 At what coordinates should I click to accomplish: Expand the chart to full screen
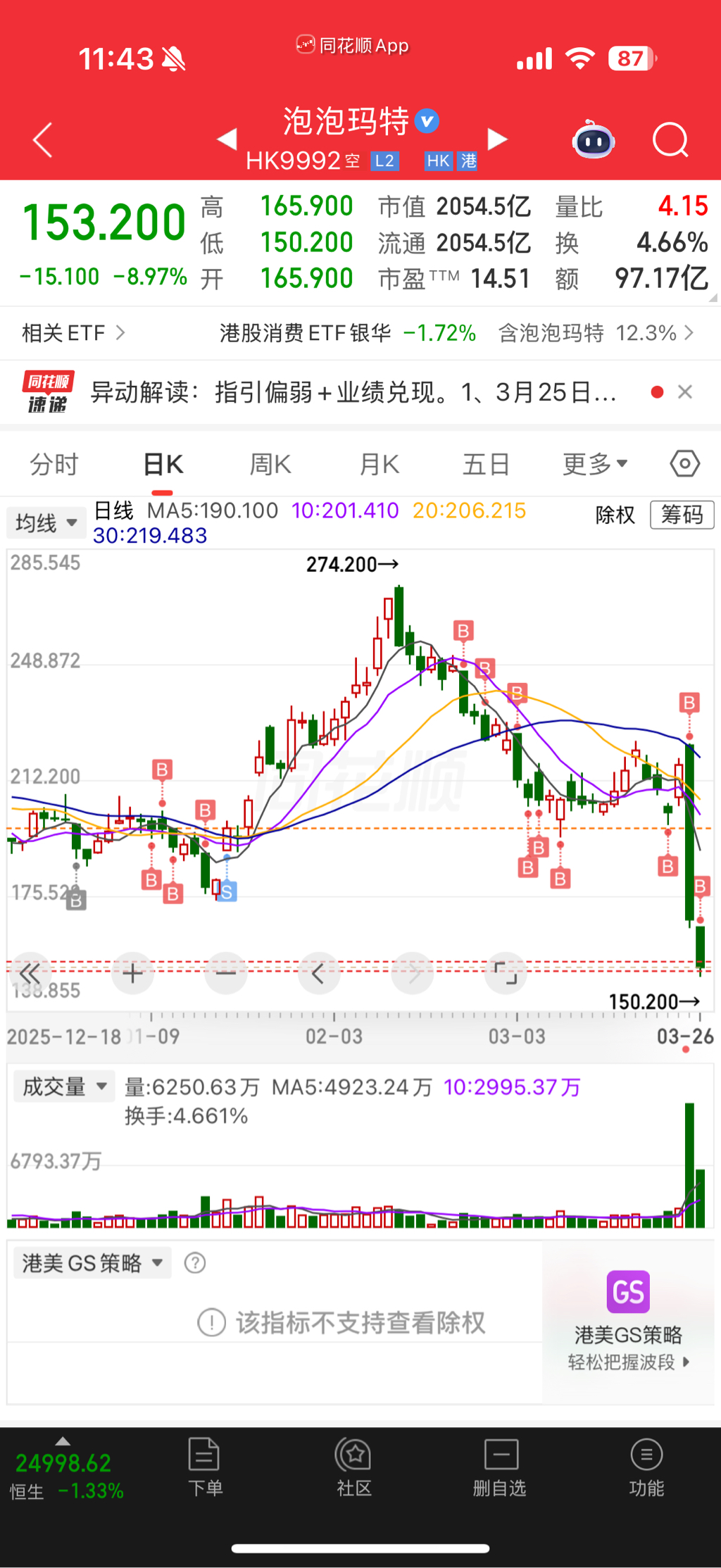click(x=505, y=974)
